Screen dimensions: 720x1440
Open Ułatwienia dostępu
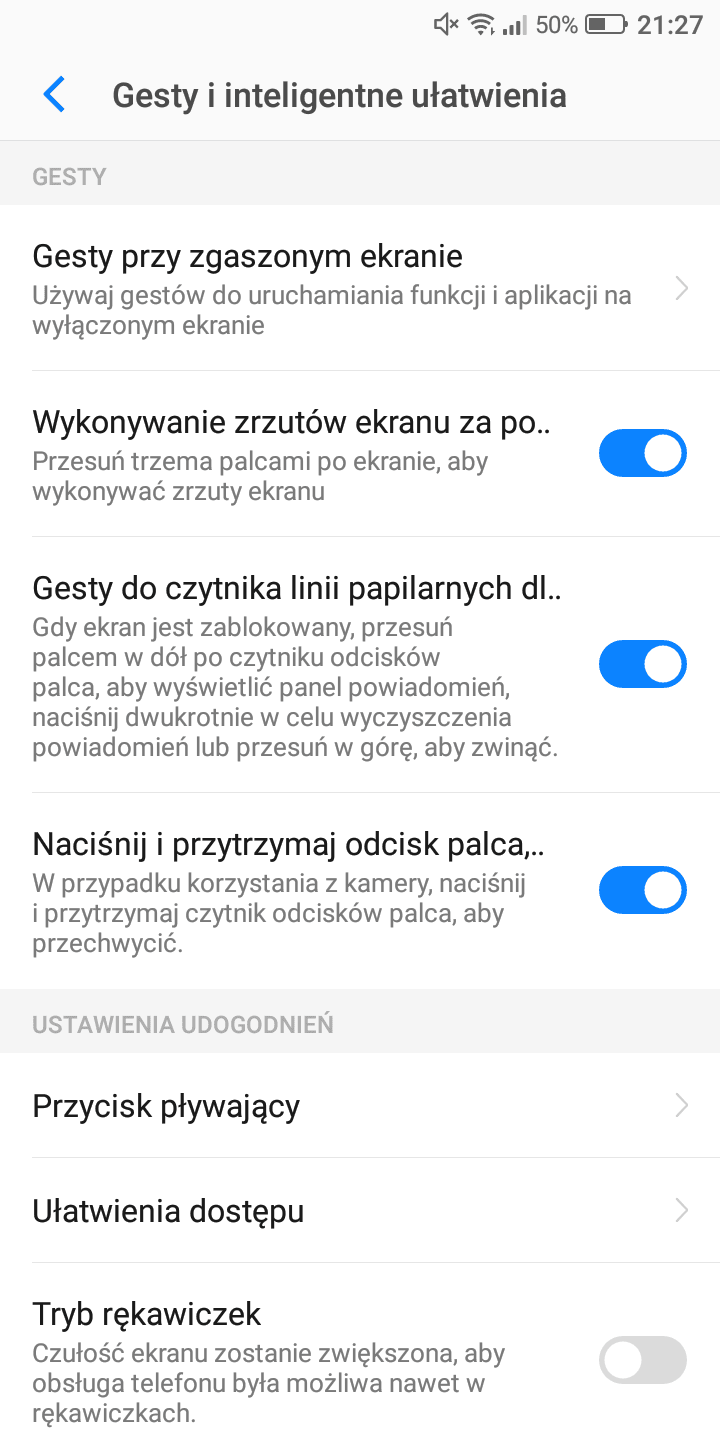tap(360, 1210)
